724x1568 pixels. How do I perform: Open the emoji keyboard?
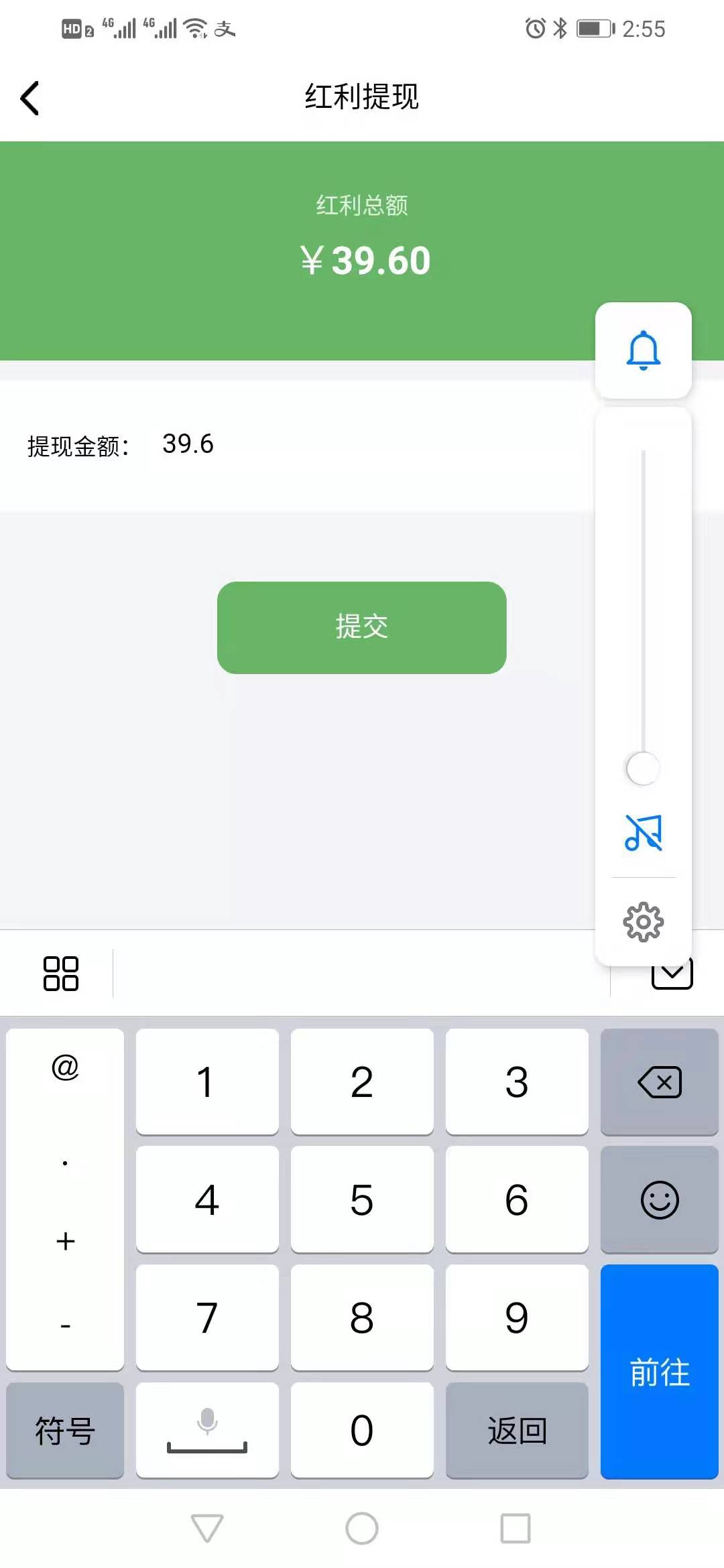tap(659, 1199)
